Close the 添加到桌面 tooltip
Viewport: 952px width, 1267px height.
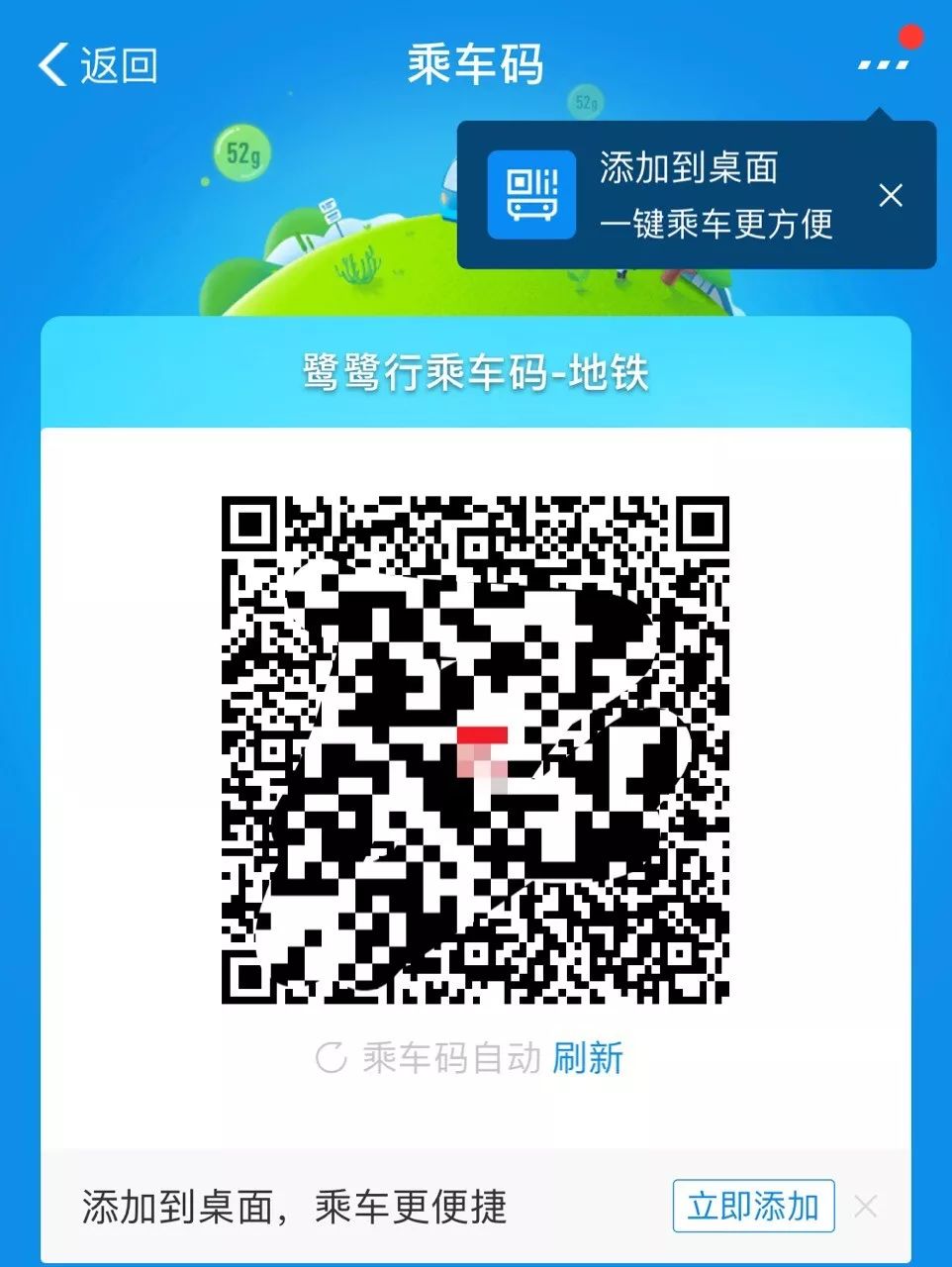[x=891, y=196]
